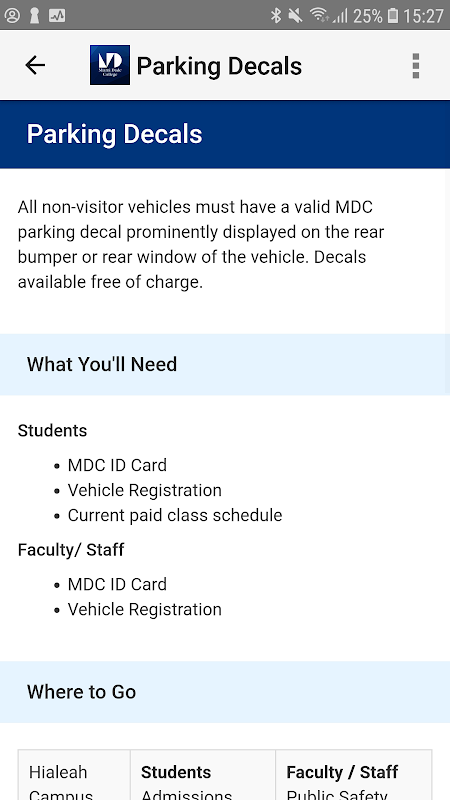450x800 pixels.
Task: Open the three-dot overflow menu
Action: 416,65
